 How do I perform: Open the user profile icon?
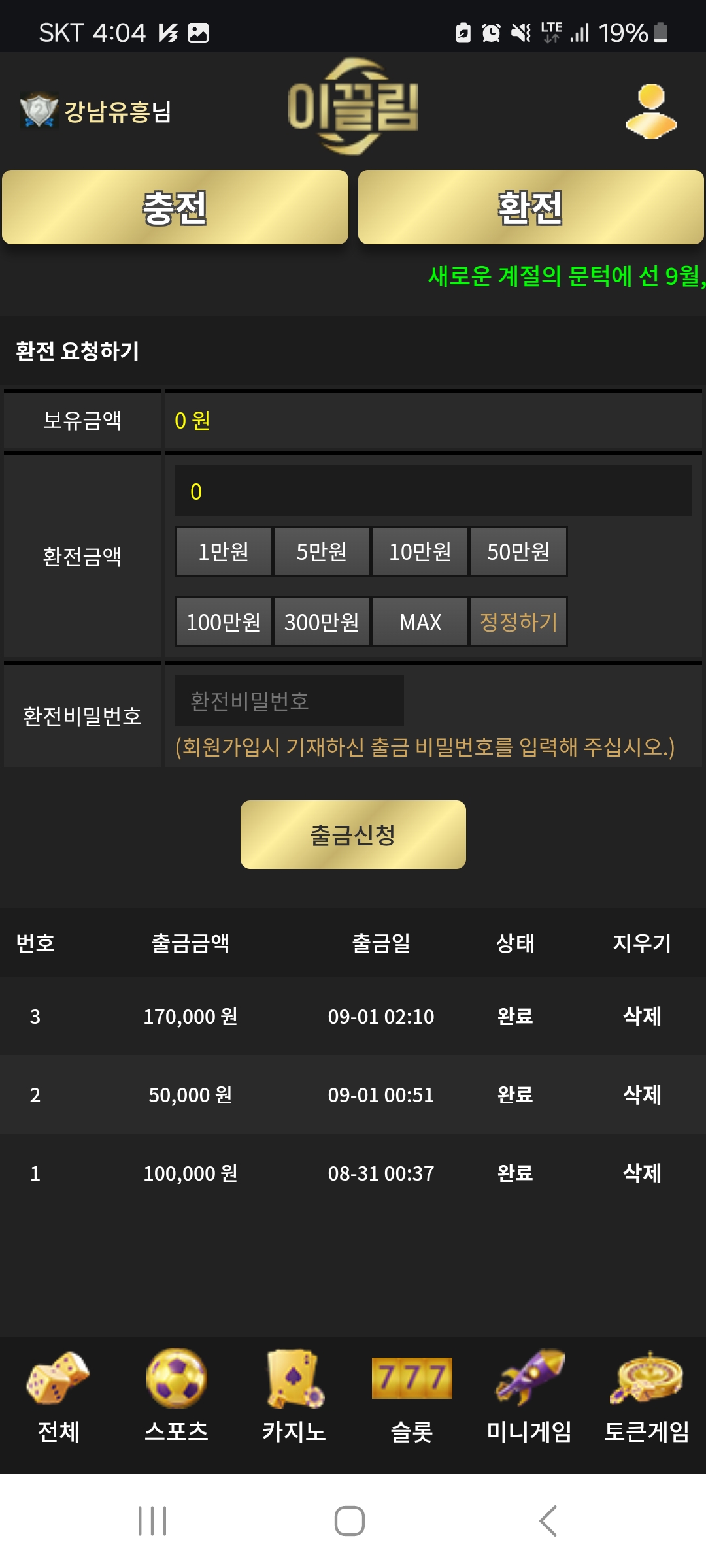(651, 111)
